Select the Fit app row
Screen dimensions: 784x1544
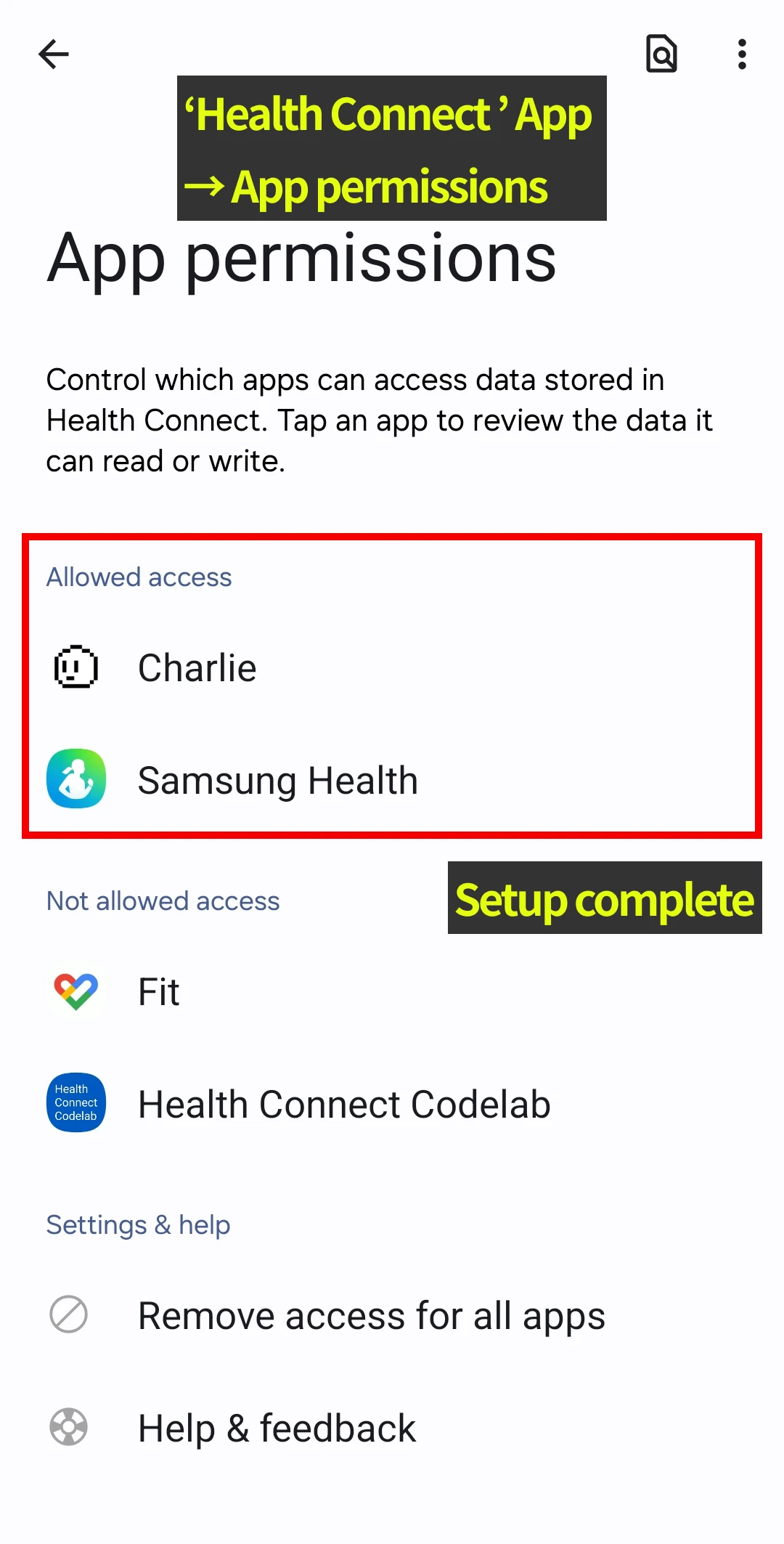(x=159, y=992)
